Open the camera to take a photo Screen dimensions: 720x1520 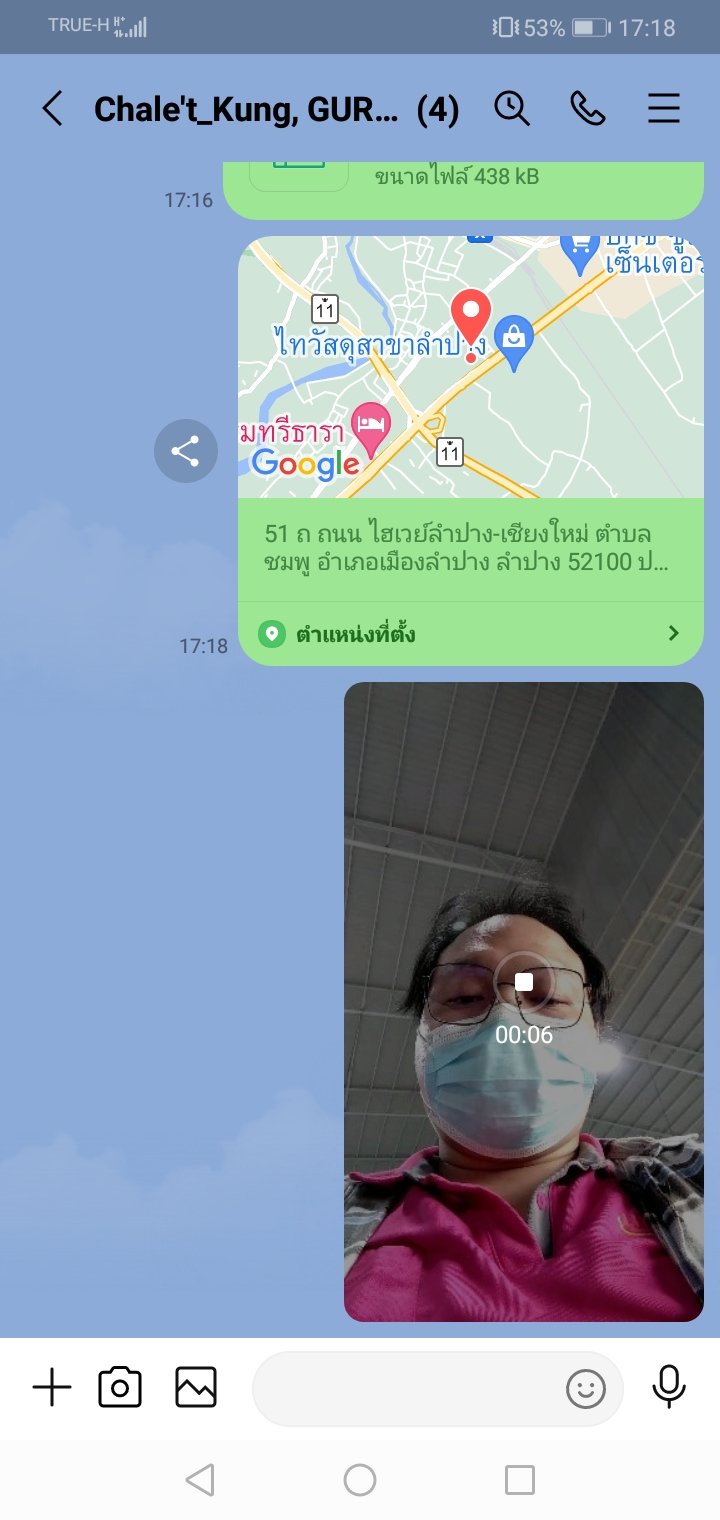point(120,1388)
